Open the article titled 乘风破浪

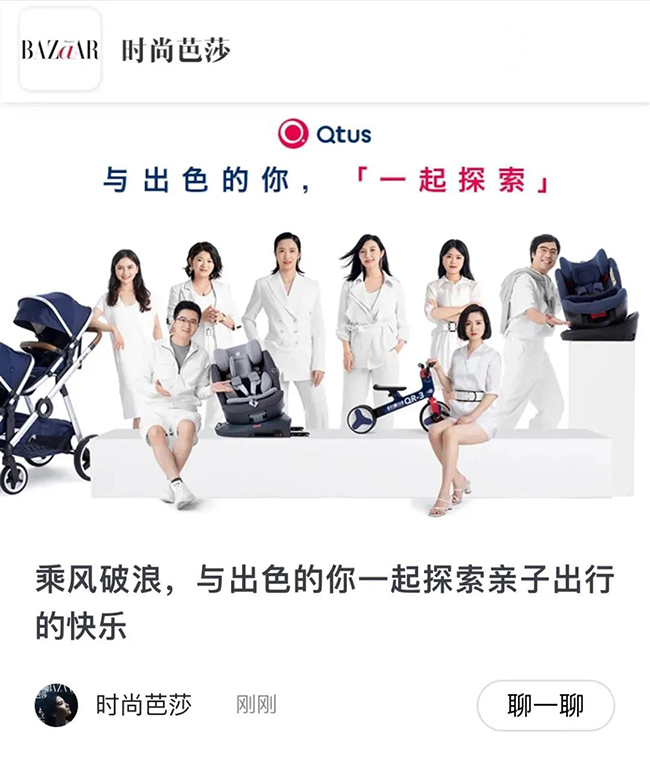coord(324,603)
